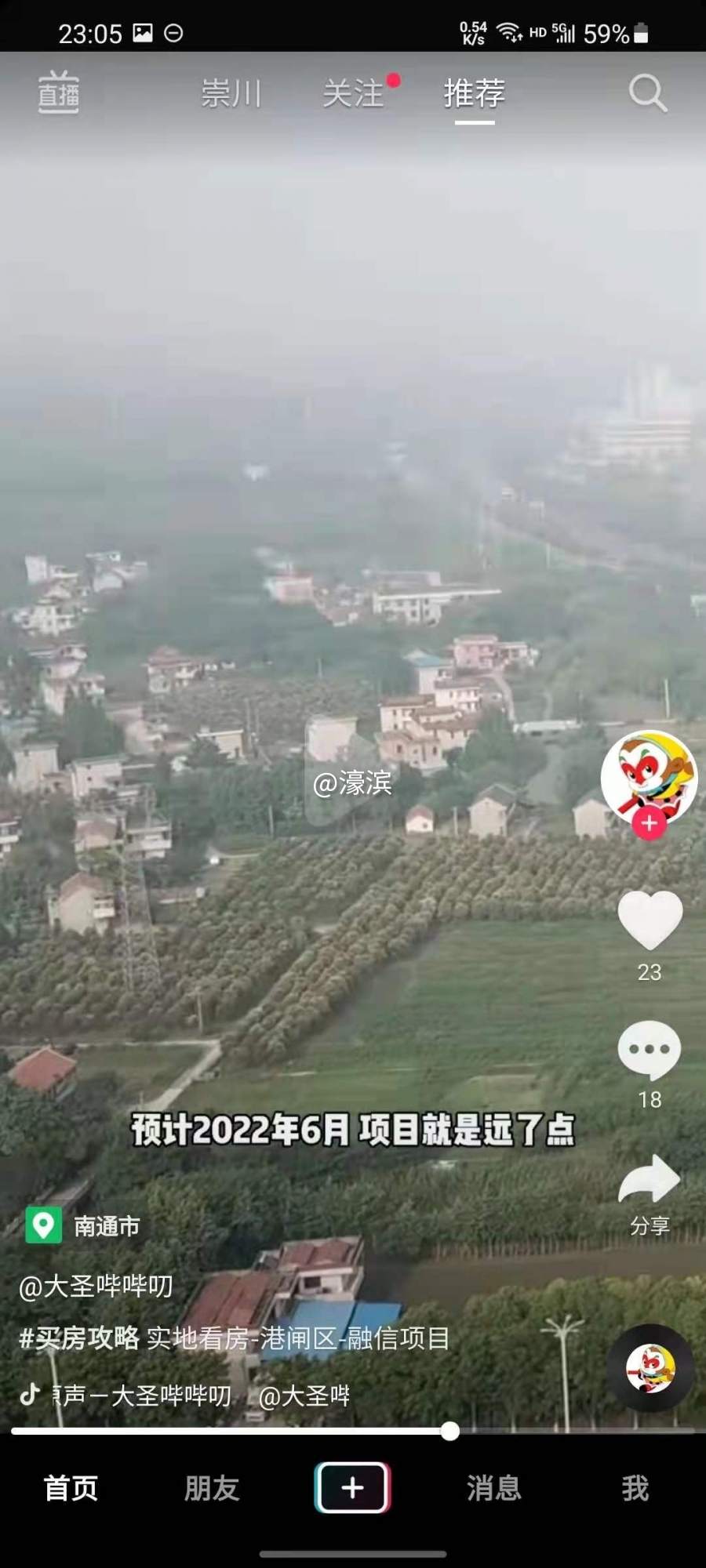Tap the video progress bar handle
The image size is (706, 1568).
(x=450, y=1432)
